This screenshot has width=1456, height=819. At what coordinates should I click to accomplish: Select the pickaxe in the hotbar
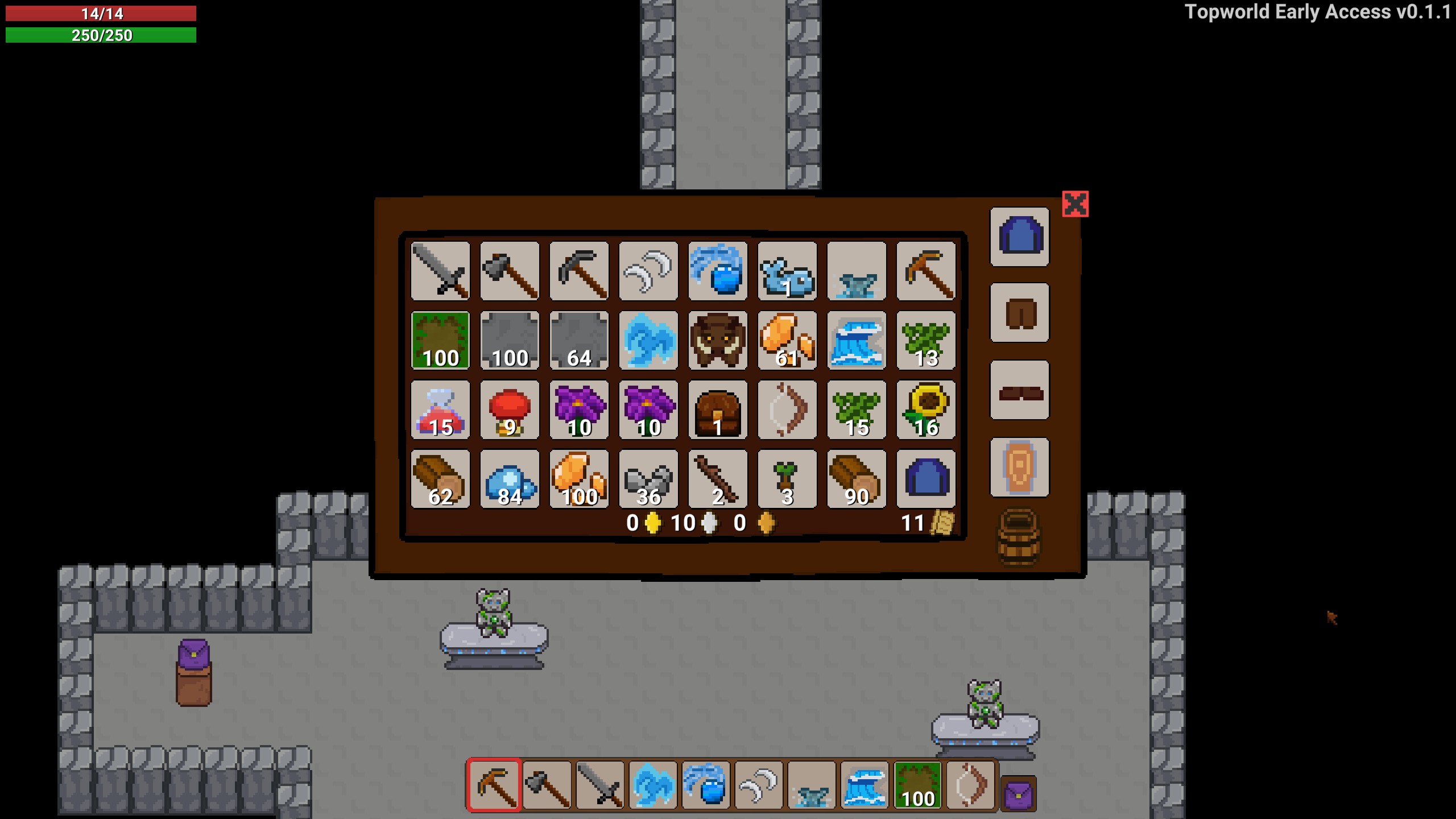[494, 785]
